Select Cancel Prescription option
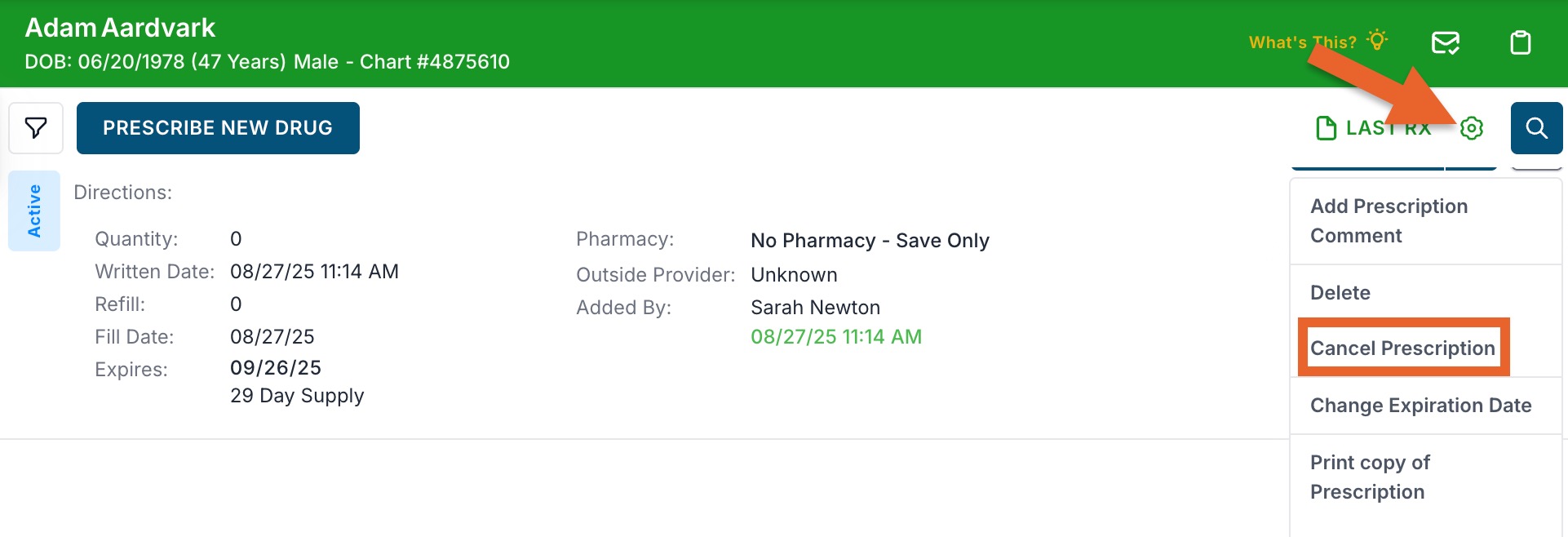This screenshot has height=537, width=1568. coord(1402,348)
